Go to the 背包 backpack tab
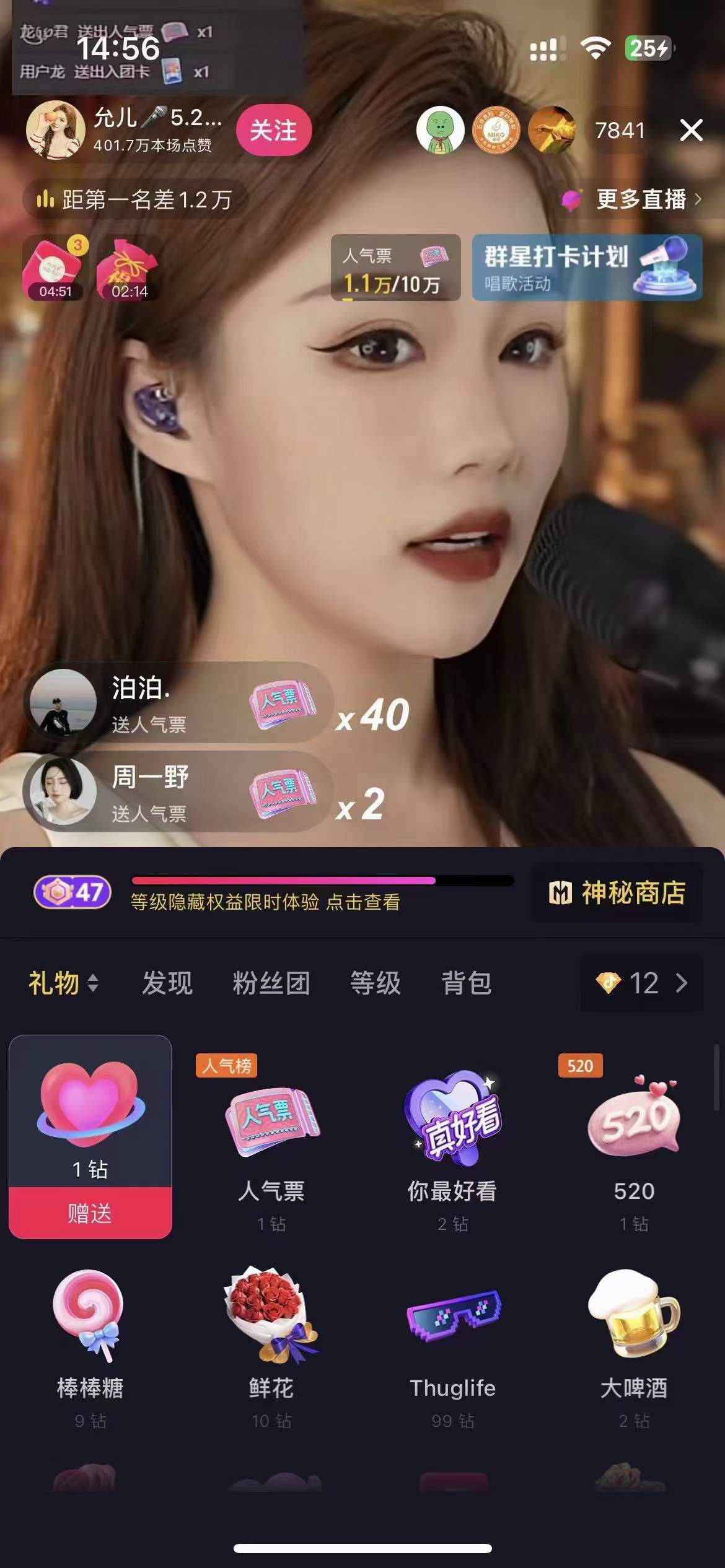Image resolution: width=725 pixels, height=1568 pixels. [467, 983]
